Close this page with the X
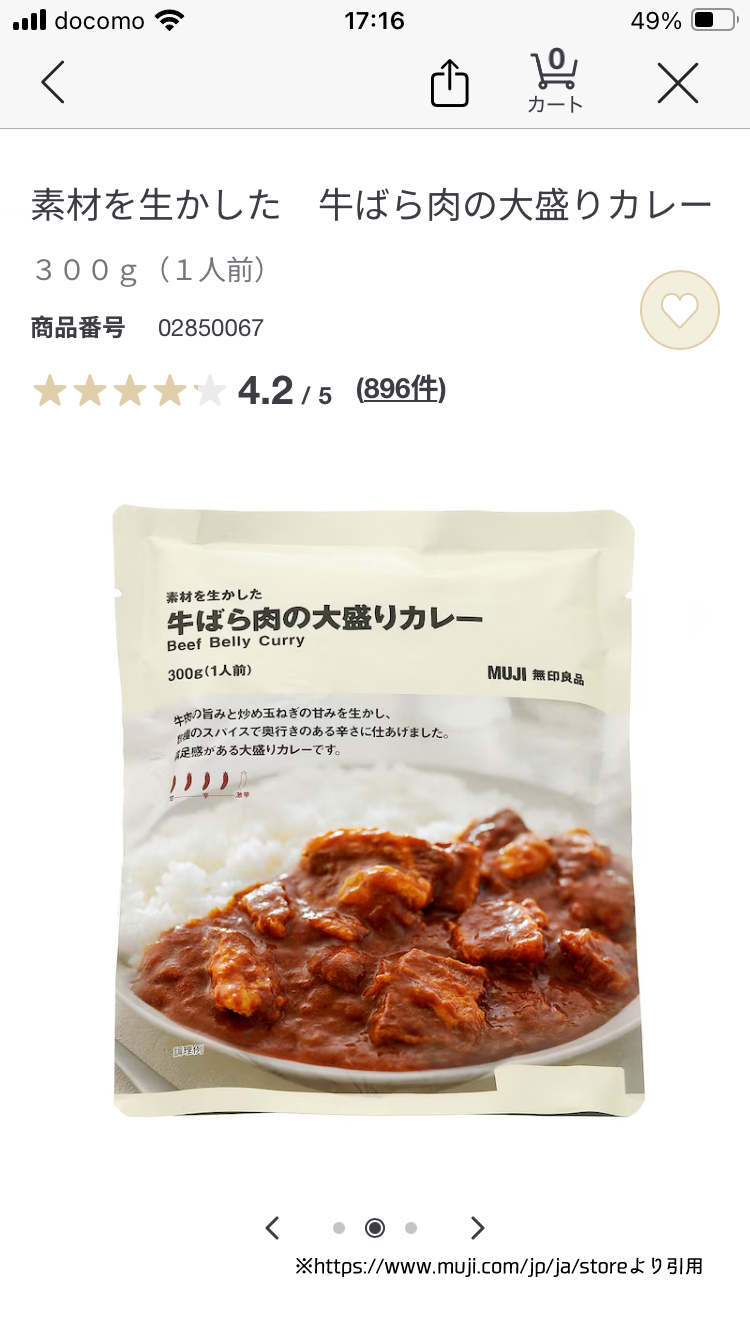 (x=678, y=83)
